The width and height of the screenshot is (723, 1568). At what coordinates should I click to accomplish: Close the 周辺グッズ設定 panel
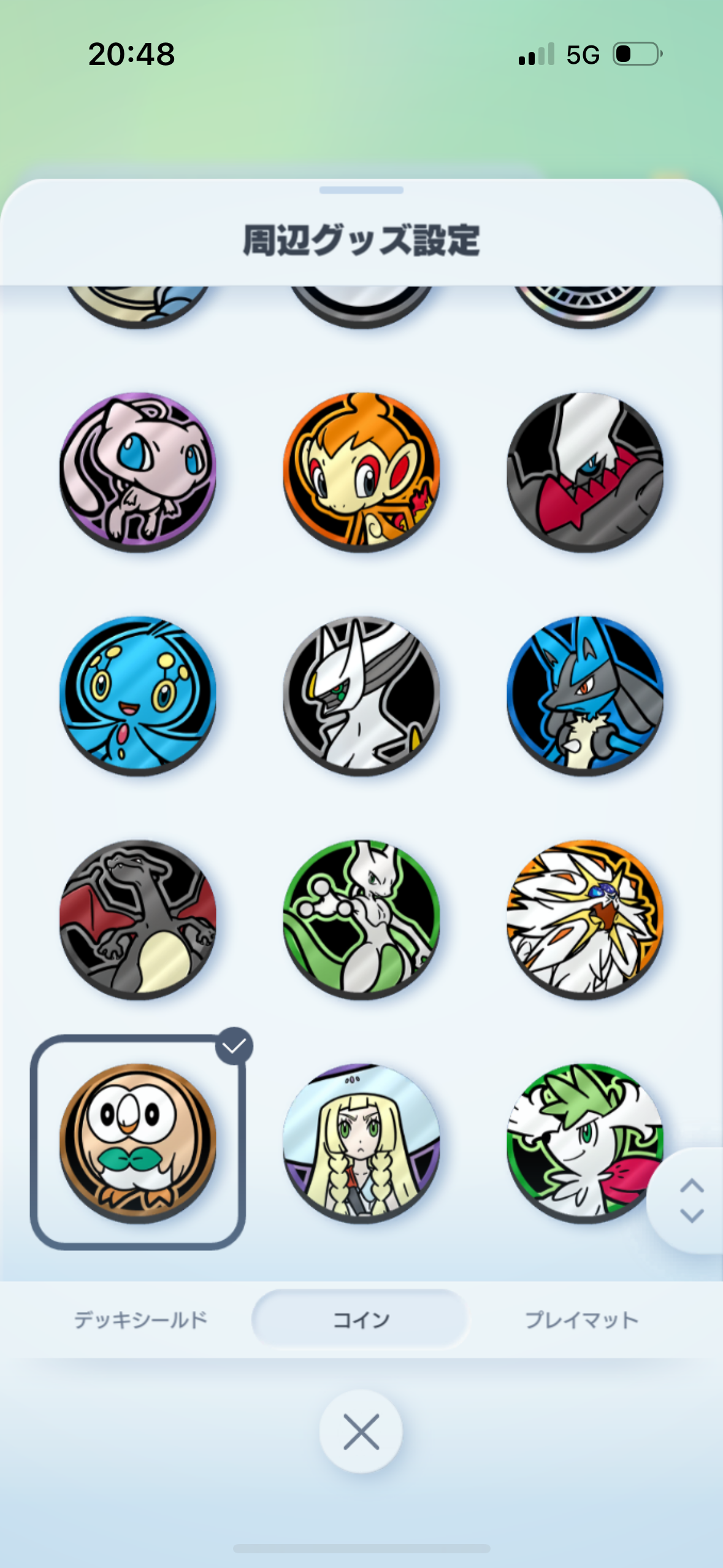coord(361,1431)
